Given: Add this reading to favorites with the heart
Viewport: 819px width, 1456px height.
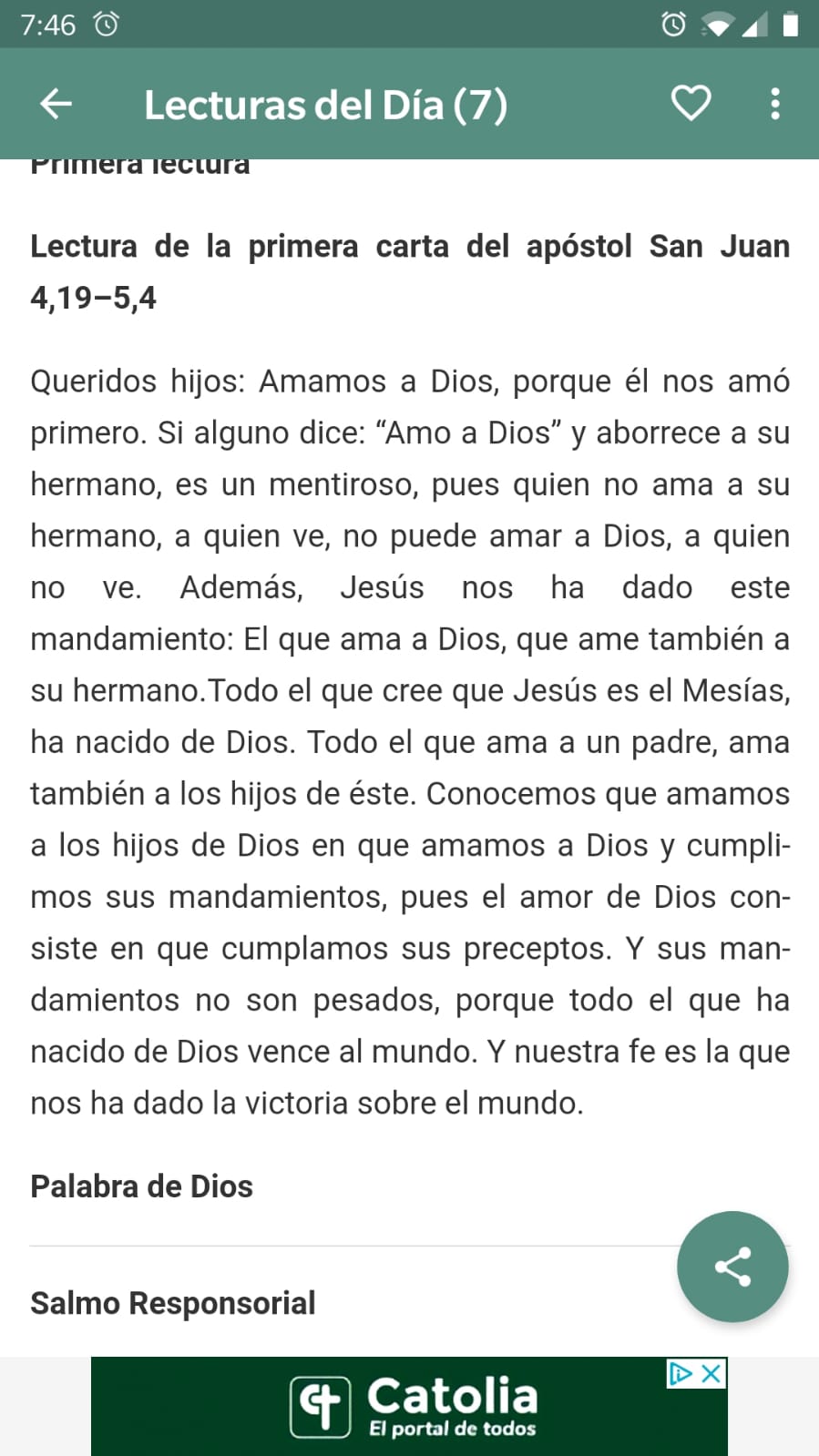Looking at the screenshot, I should pos(691,104).
